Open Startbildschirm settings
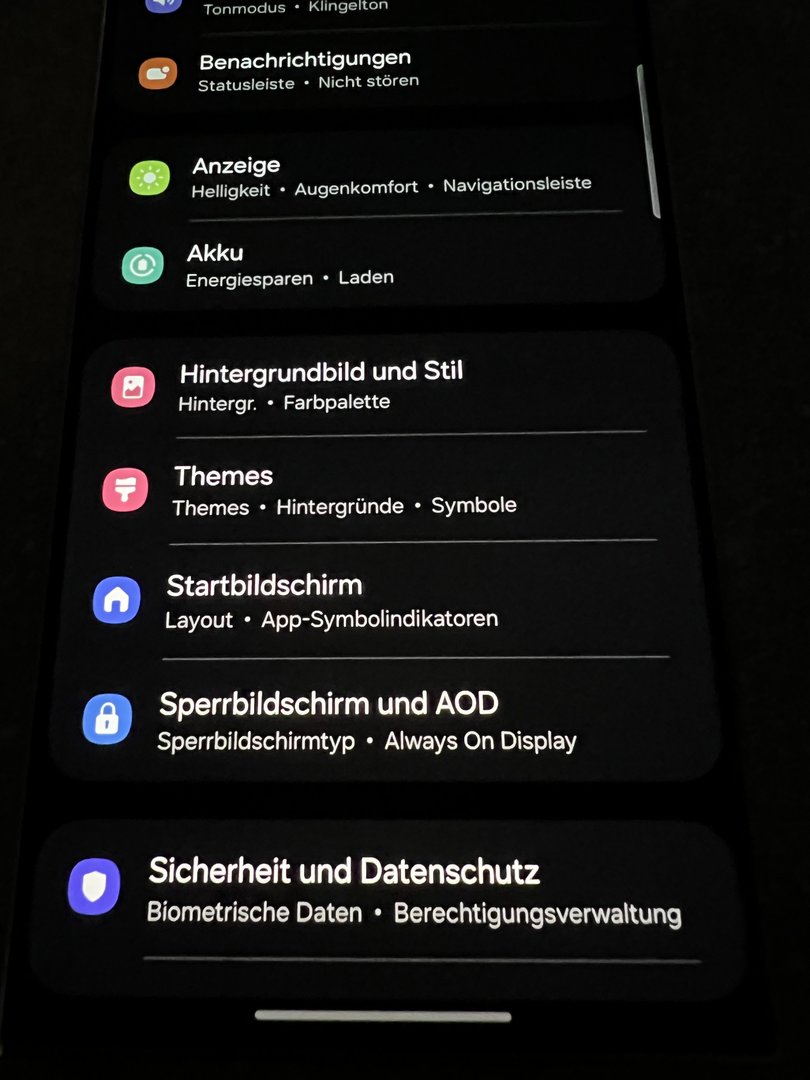The height and width of the screenshot is (1080, 810). [x=330, y=602]
